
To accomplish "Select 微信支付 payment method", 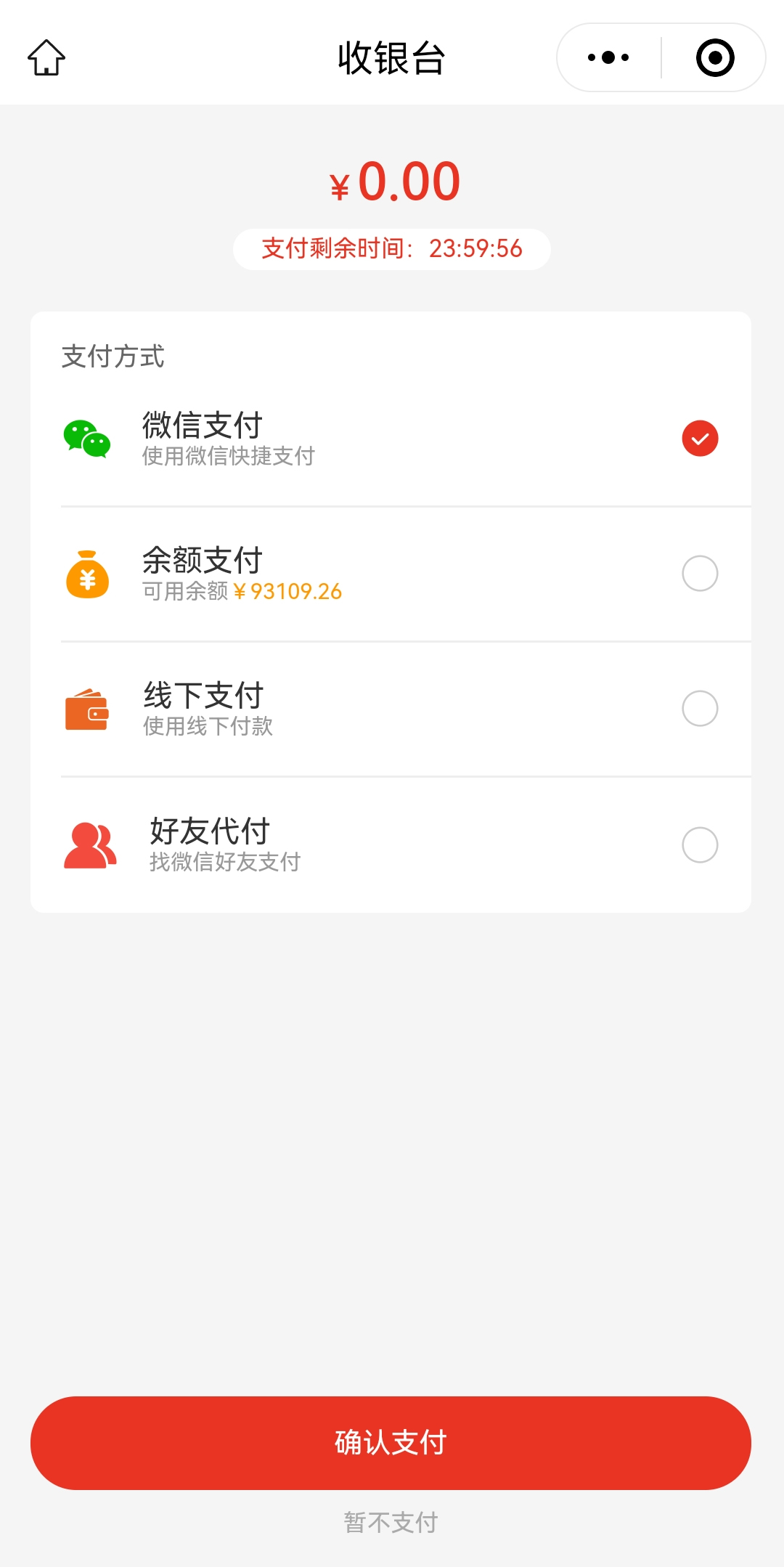I will point(391,439).
